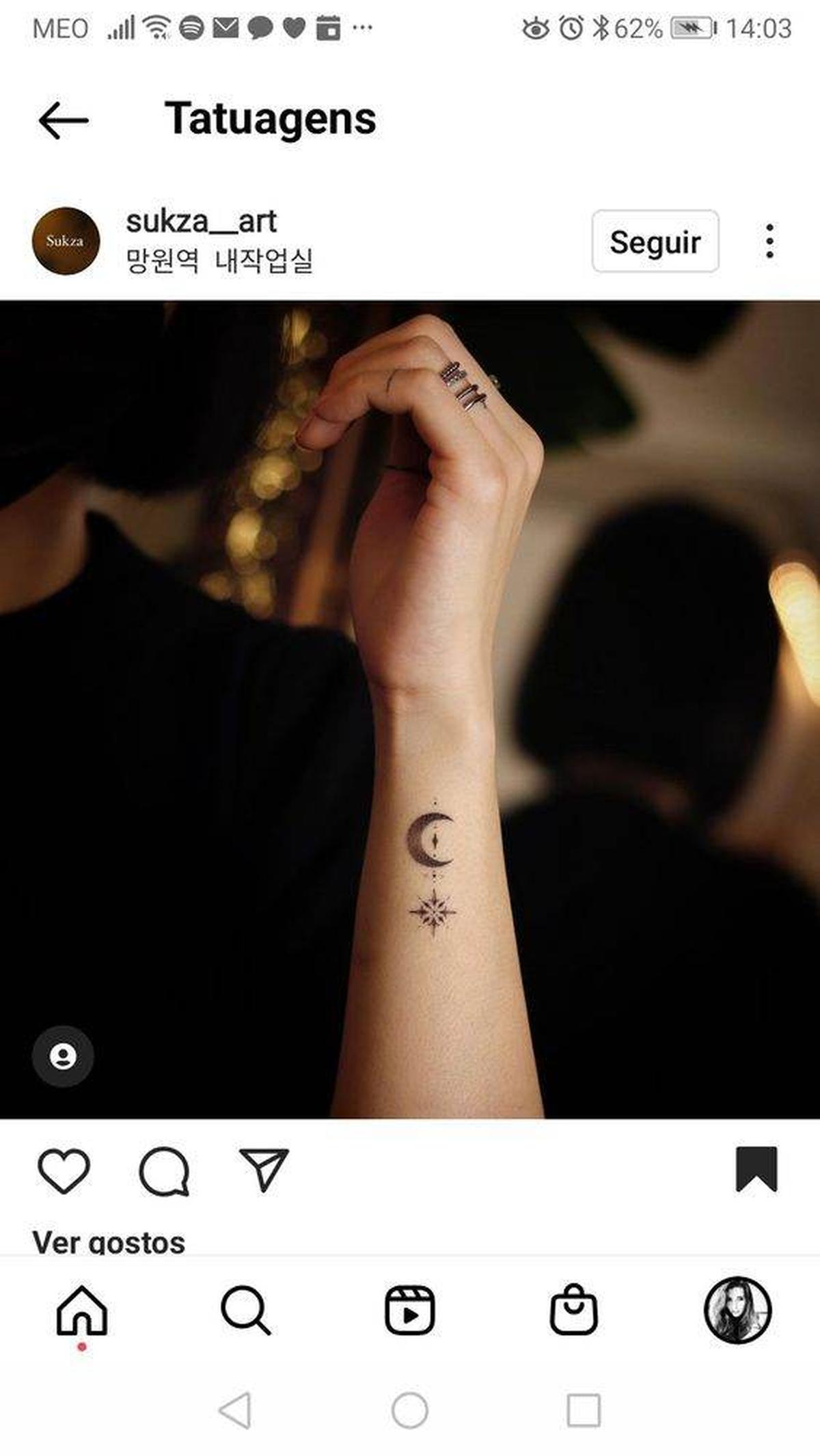Open the comments on this post
This screenshot has height=1456, width=820.
click(x=164, y=1170)
